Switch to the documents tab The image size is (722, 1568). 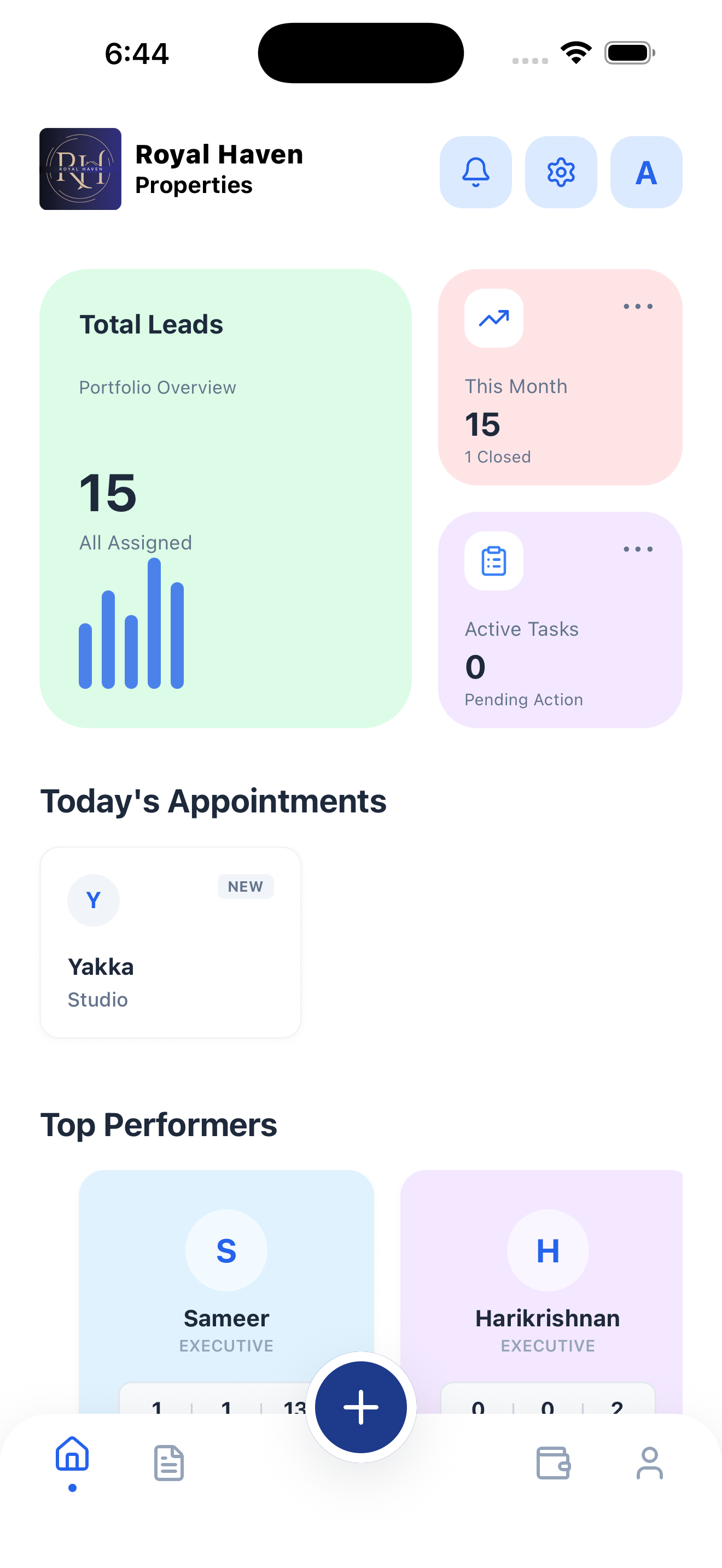(x=168, y=1462)
